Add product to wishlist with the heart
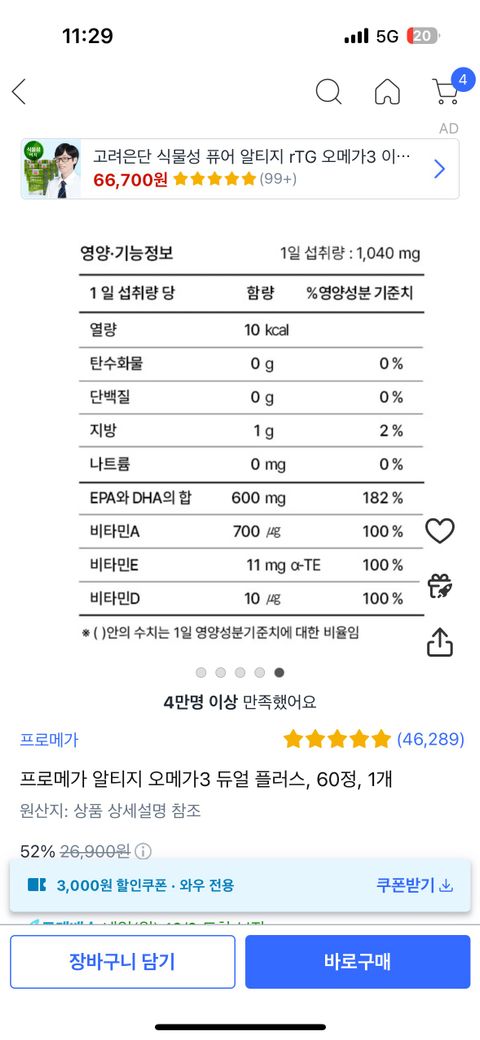The height and width of the screenshot is (1040, 480). (440, 531)
